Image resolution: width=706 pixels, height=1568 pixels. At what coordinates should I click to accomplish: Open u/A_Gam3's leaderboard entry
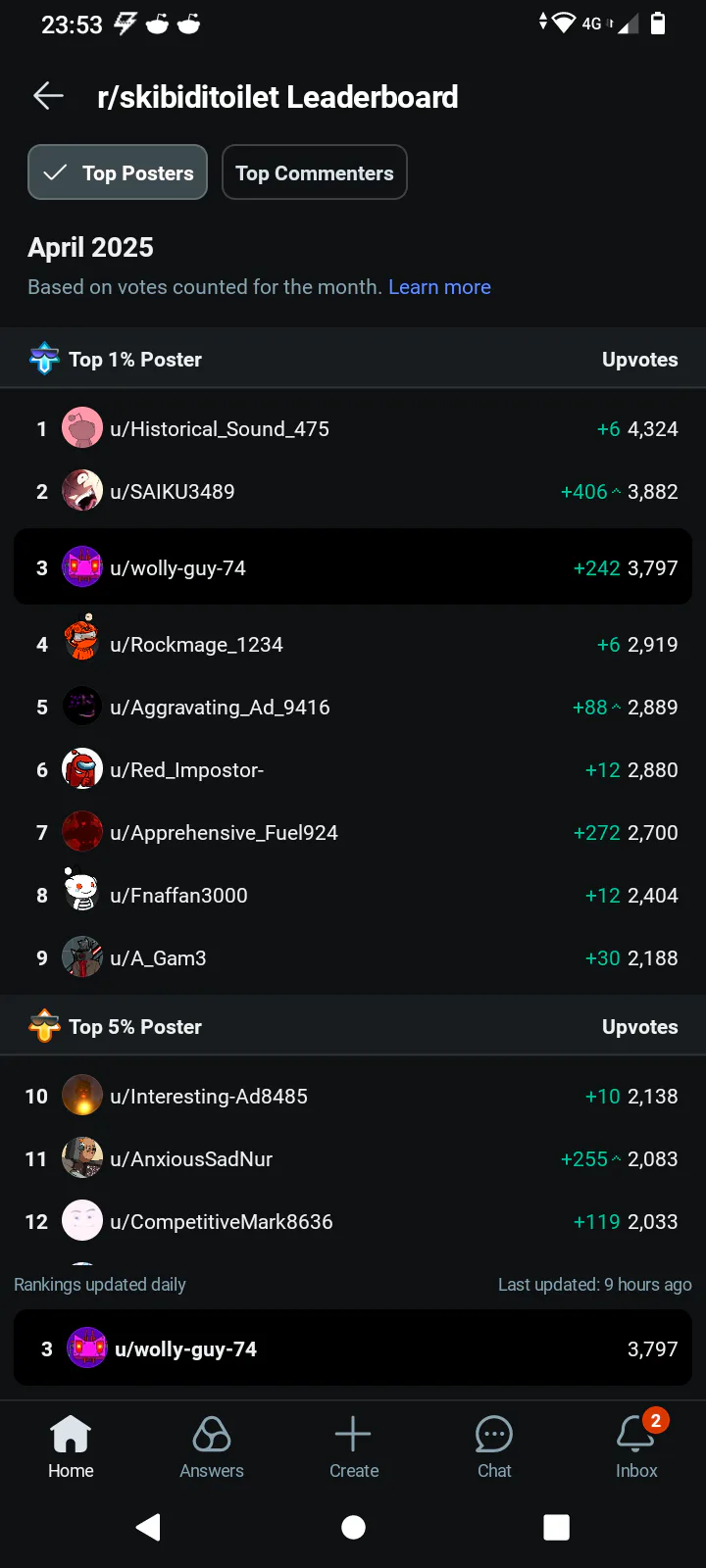(x=353, y=958)
